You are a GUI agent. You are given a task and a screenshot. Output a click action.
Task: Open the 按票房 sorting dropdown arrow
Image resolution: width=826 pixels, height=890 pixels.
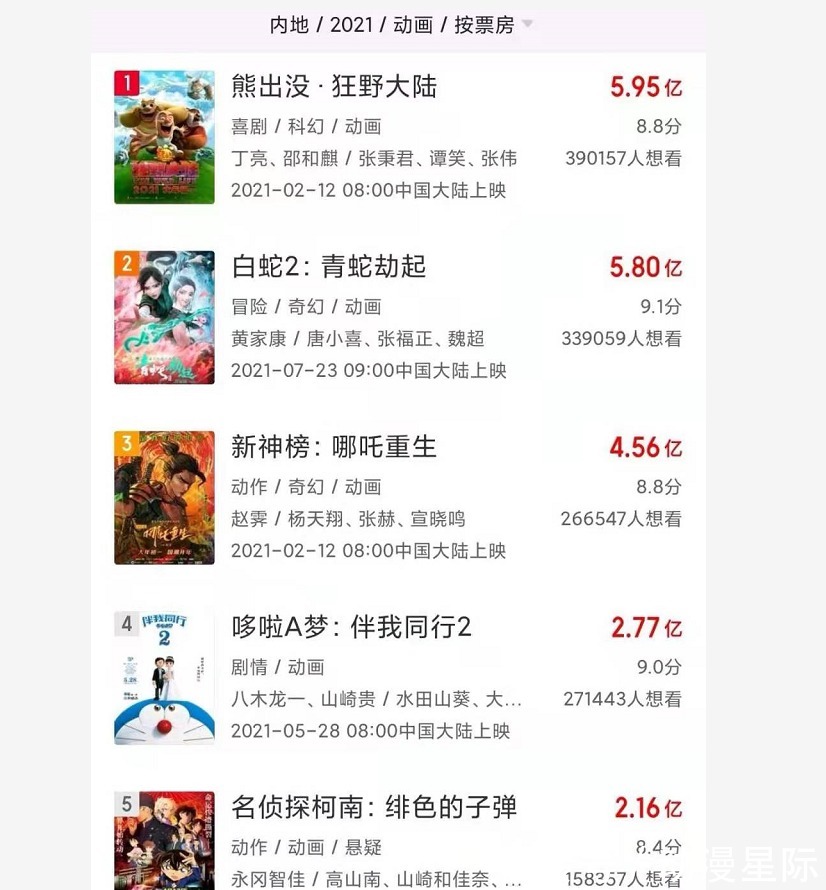point(527,25)
